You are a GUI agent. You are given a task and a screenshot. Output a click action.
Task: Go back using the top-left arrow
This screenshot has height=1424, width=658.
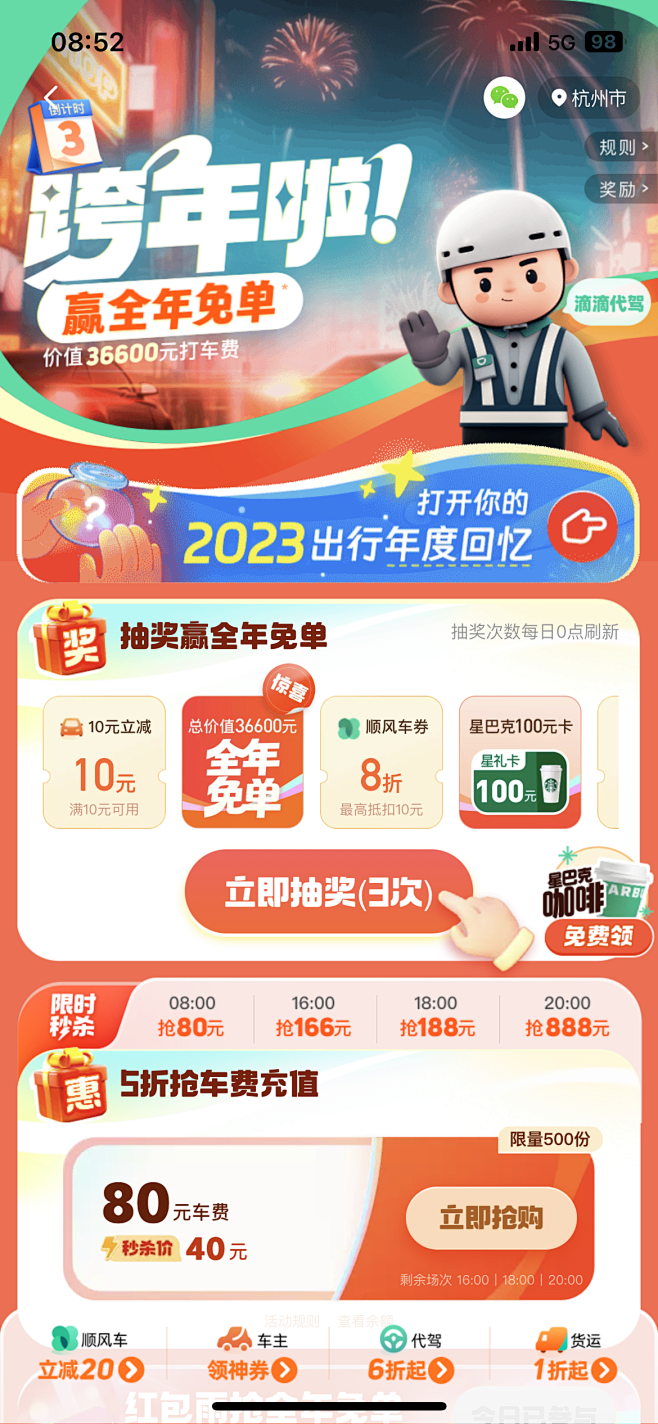click(x=50, y=98)
